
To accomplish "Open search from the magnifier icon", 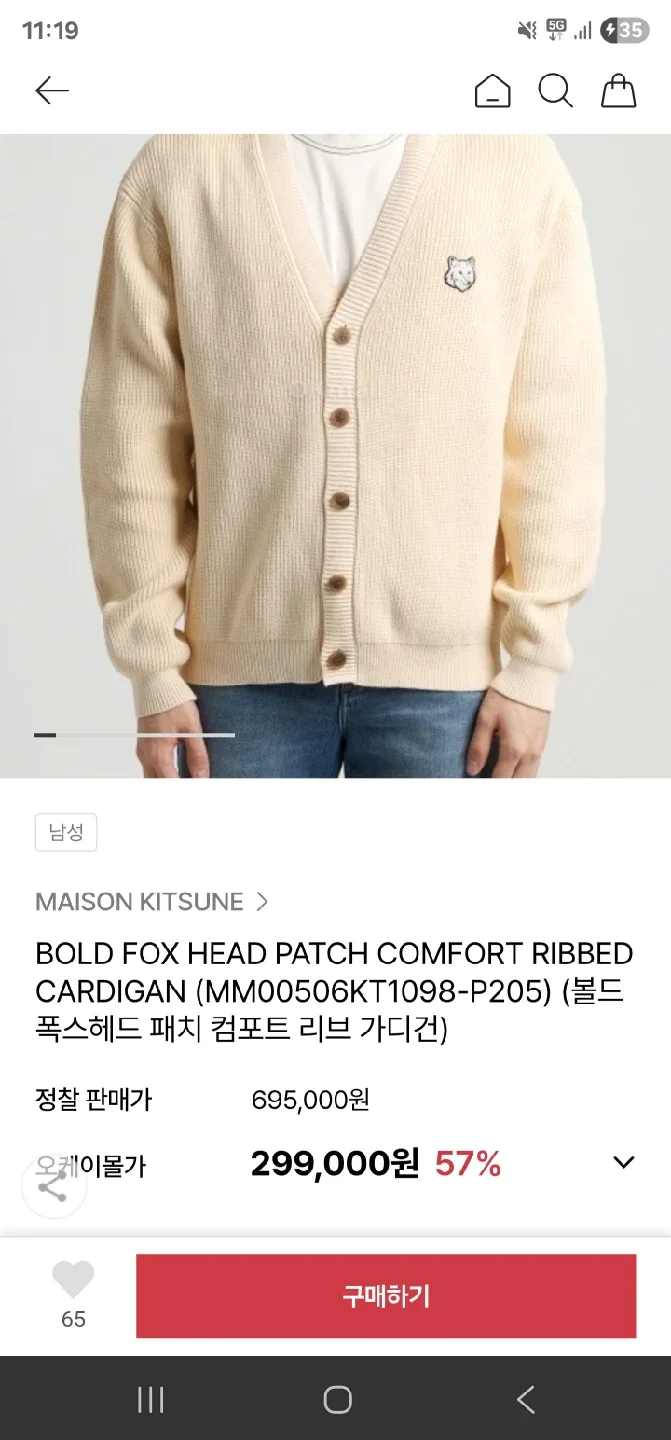I will (x=555, y=91).
